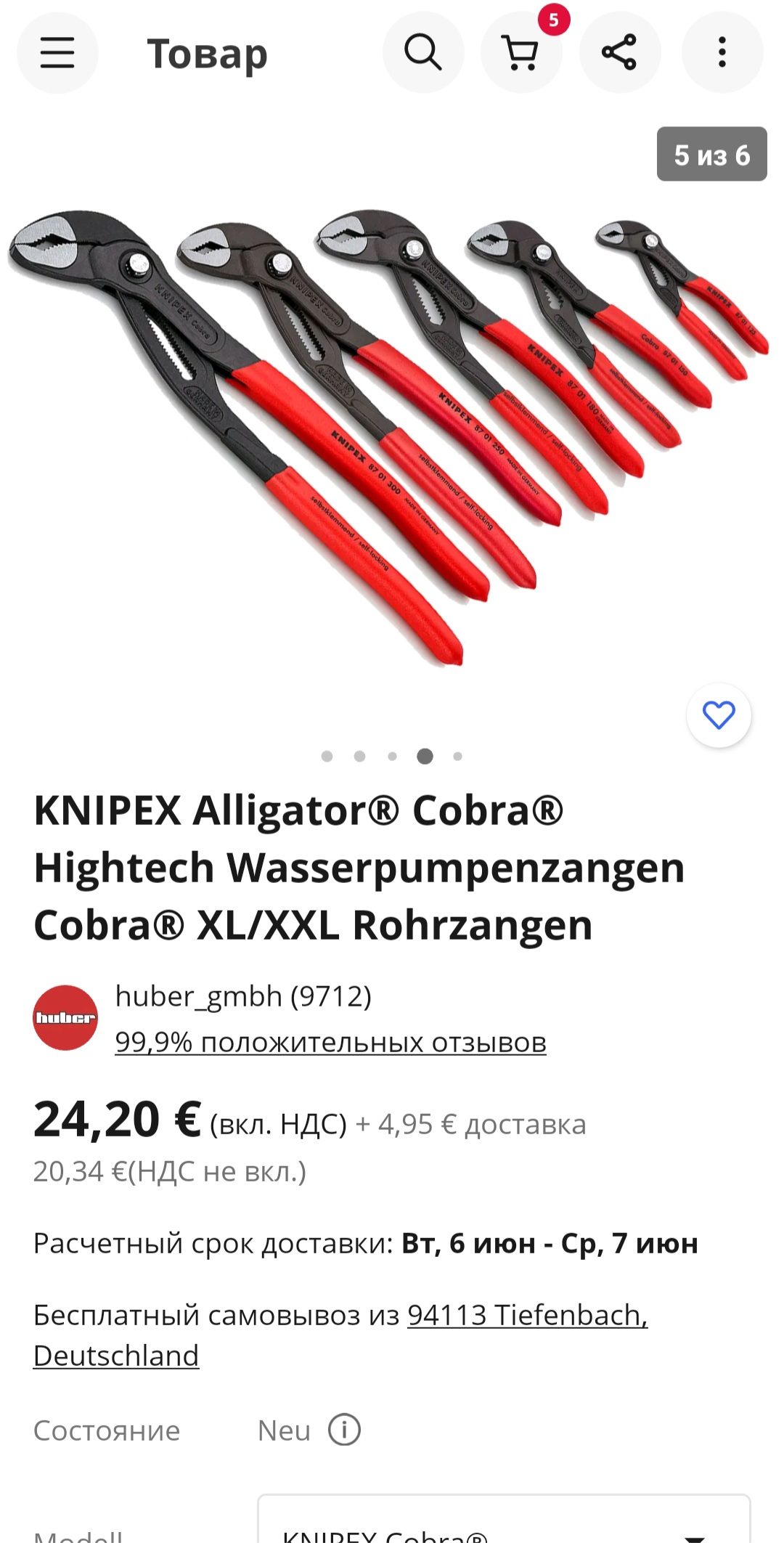Open seller huber_gmbh profile
The width and height of the screenshot is (784, 1543).
tap(243, 996)
